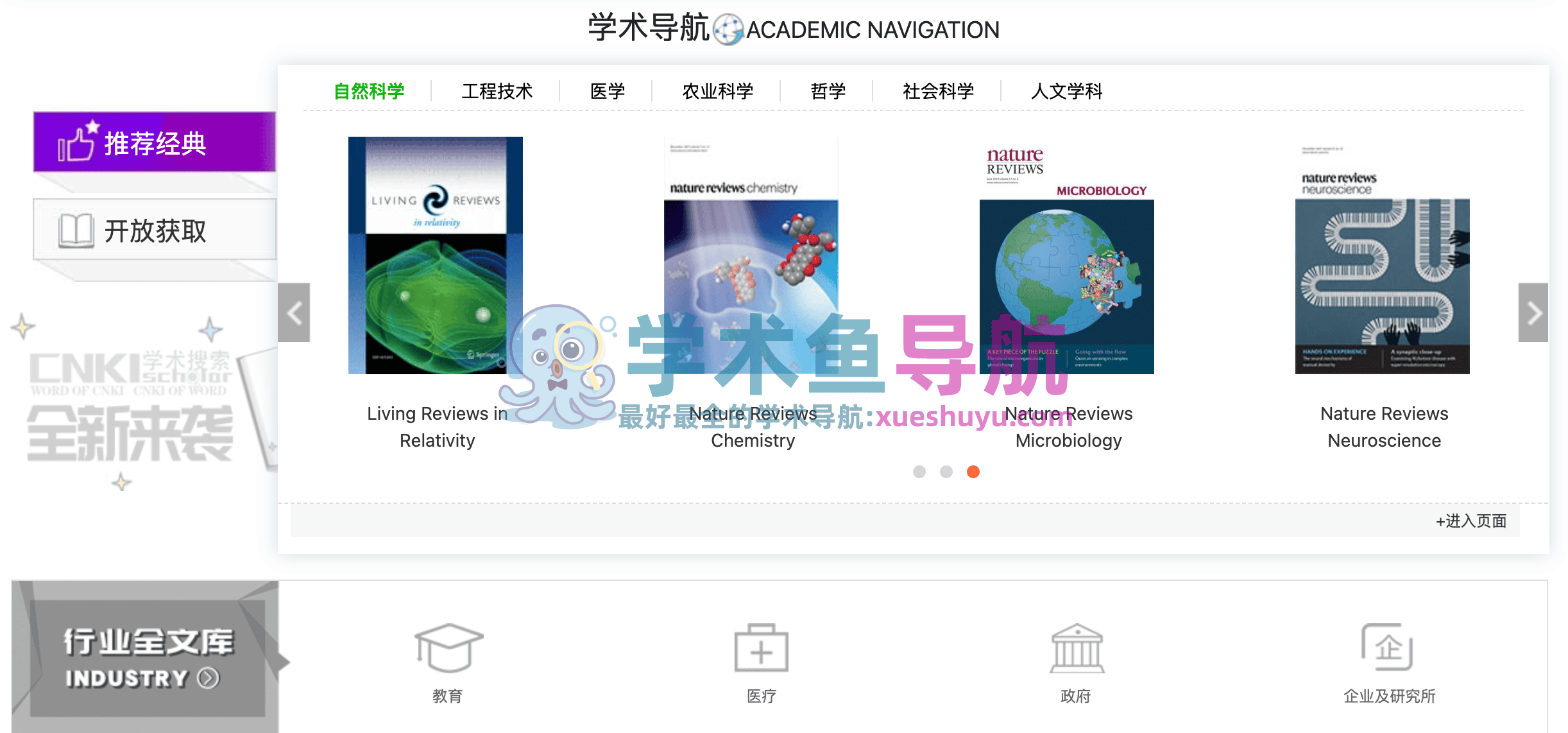Image resolution: width=1568 pixels, height=733 pixels.
Task: Open Living Reviews in Relativity journal
Action: 436,255
